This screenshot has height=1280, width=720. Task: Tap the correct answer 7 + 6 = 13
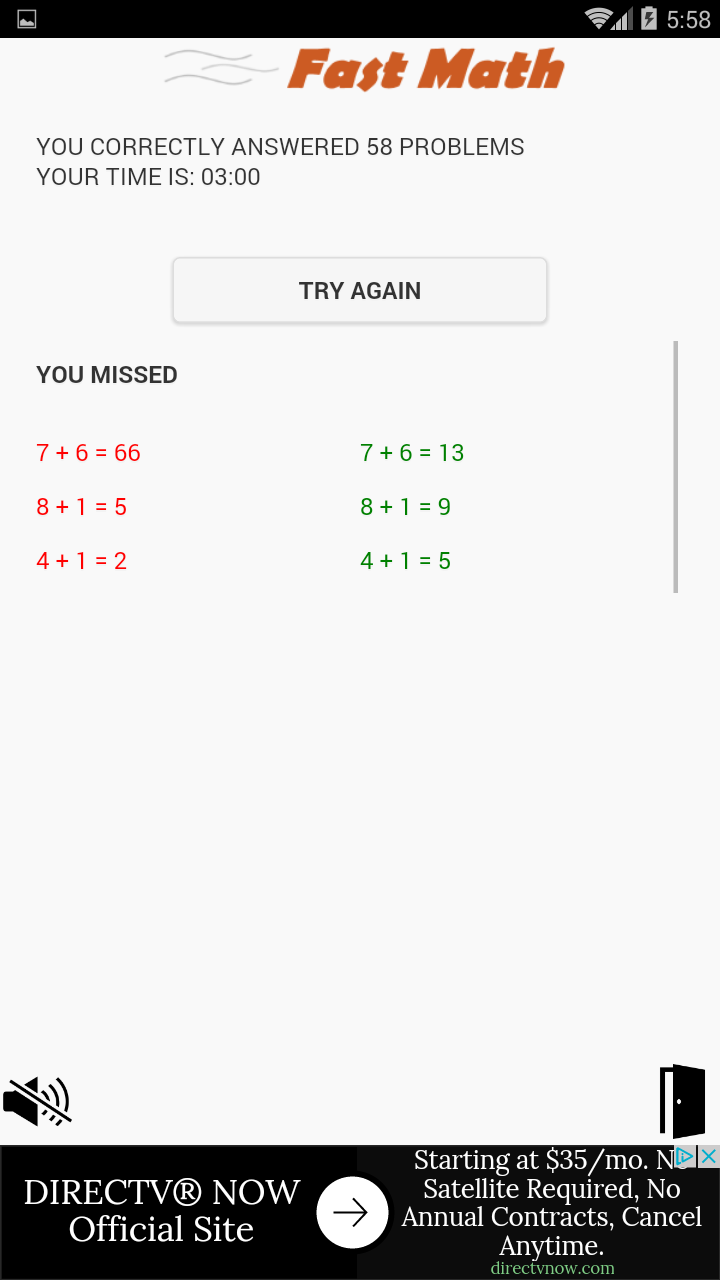coord(412,452)
